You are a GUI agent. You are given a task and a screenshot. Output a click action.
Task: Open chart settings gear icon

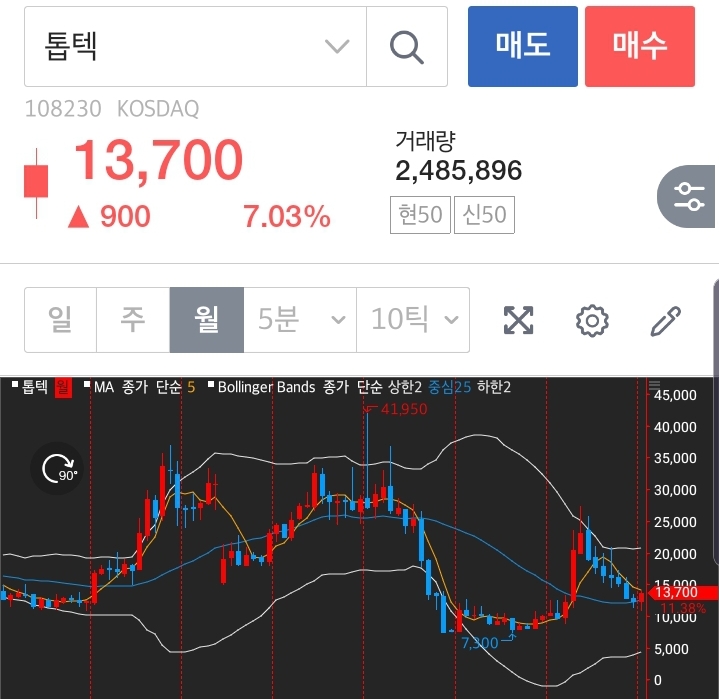(x=592, y=321)
